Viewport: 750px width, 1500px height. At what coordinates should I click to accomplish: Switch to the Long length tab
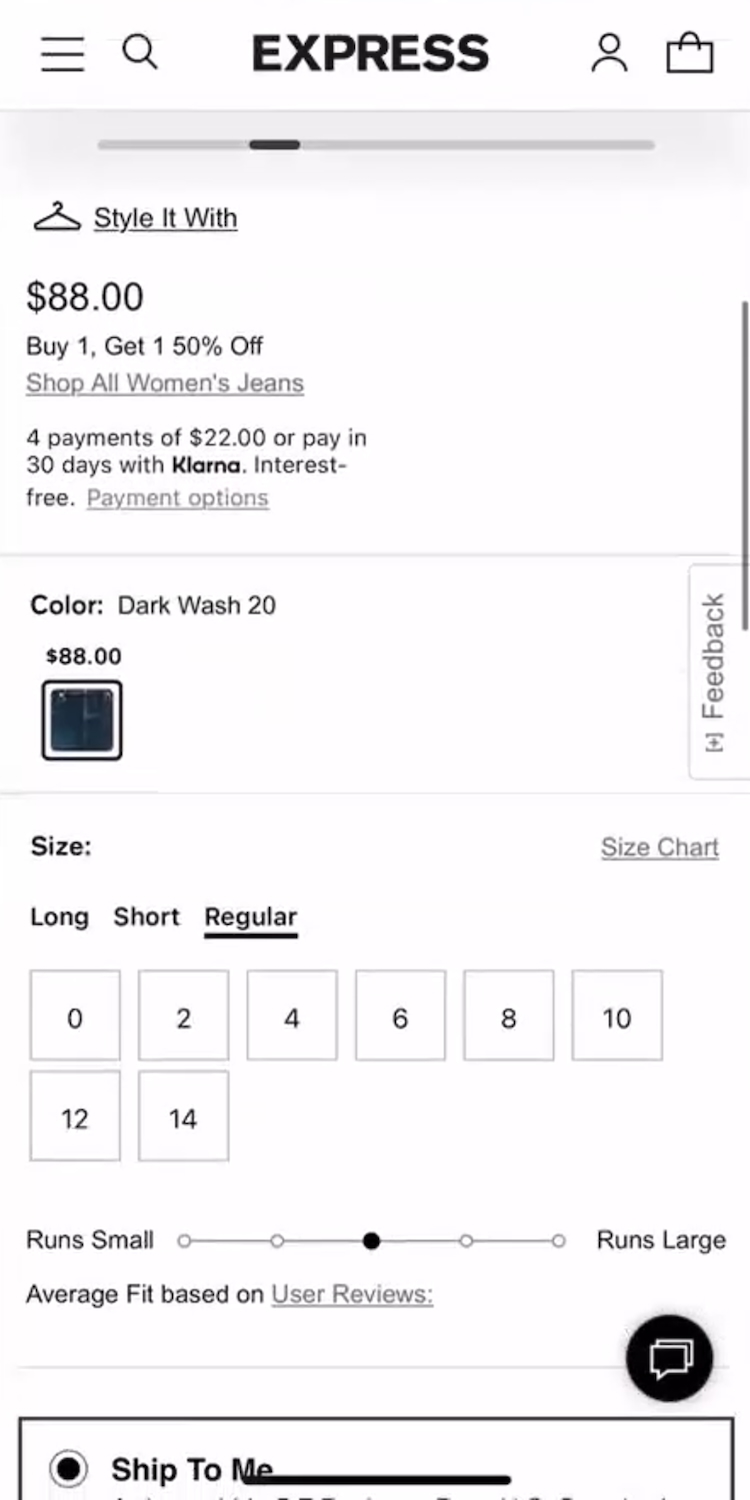[x=59, y=917]
